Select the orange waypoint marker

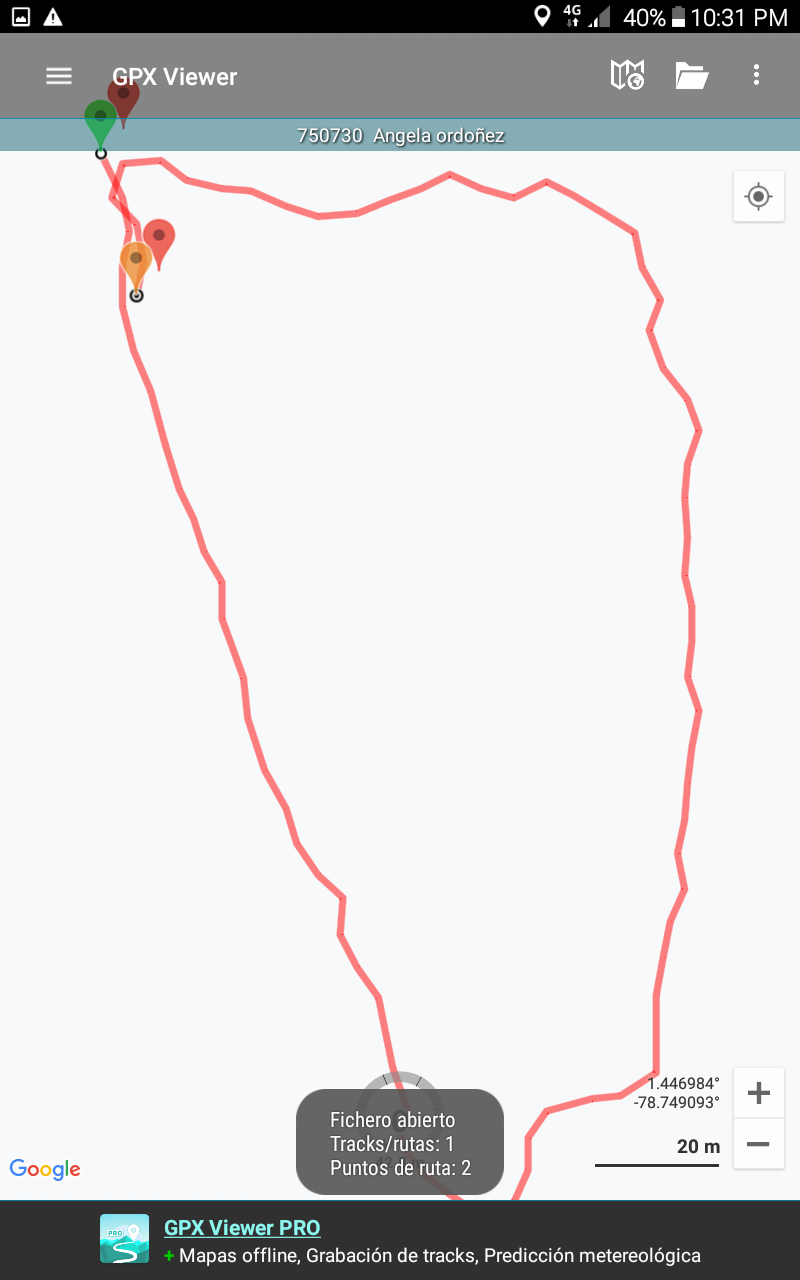tap(135, 262)
